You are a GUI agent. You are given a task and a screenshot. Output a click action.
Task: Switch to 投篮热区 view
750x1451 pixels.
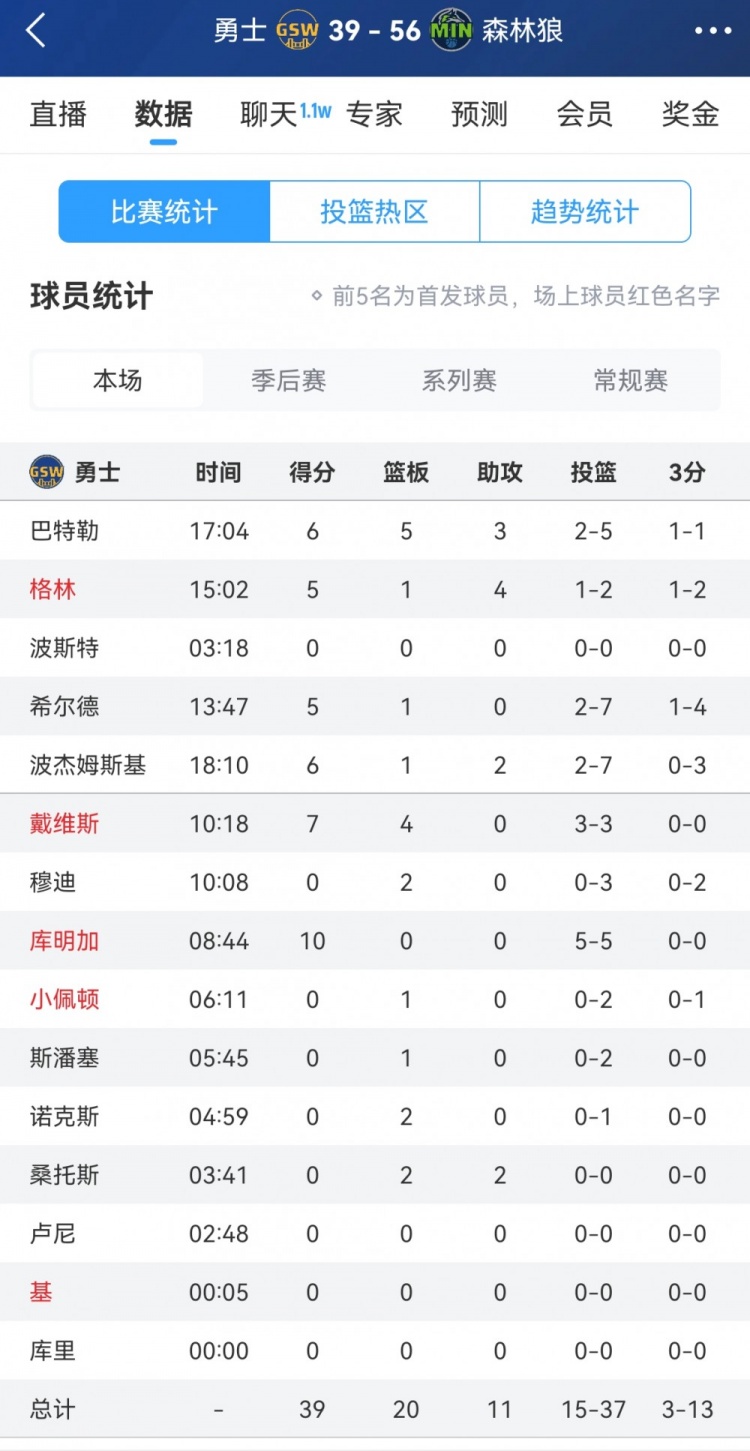coord(375,212)
